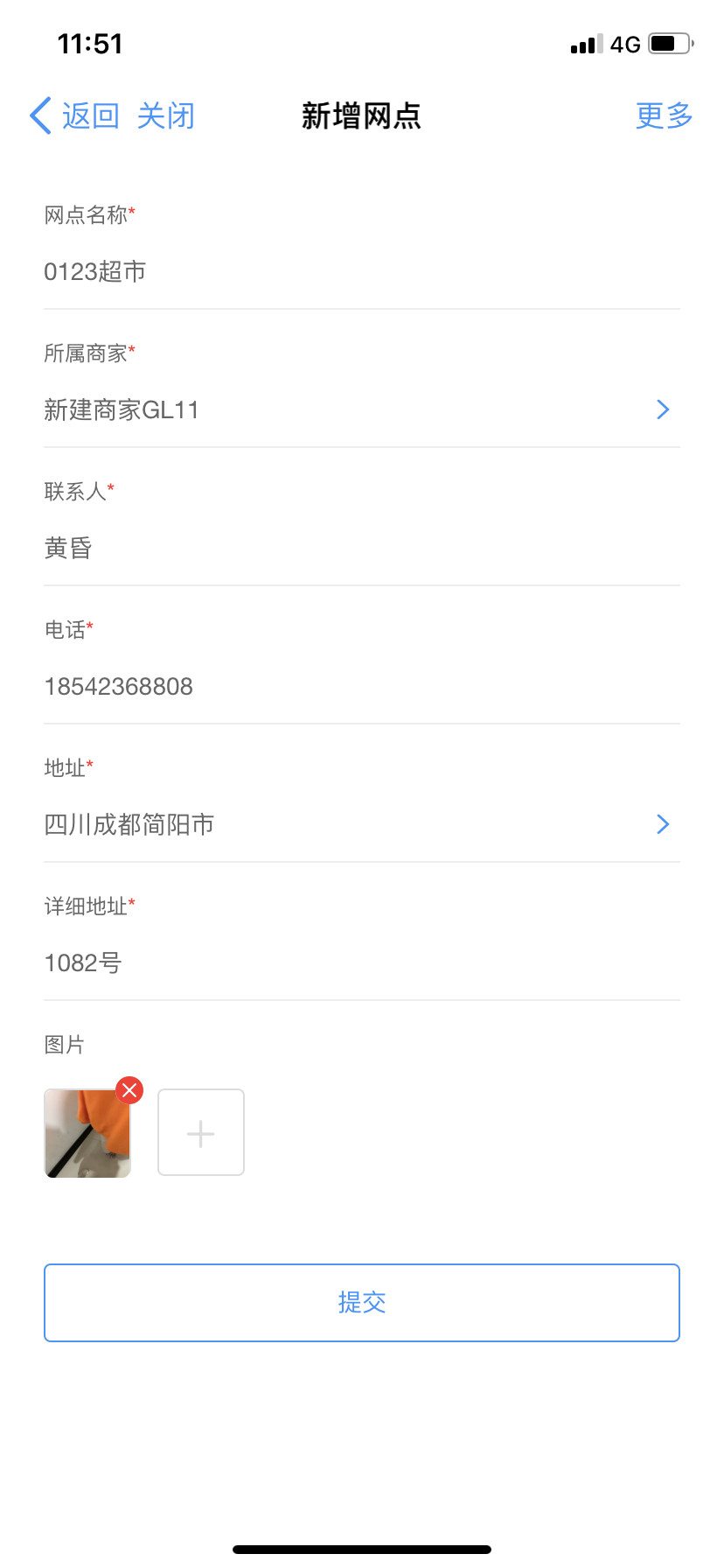Choose the 地址 region 四川成都简阳市
Image resolution: width=724 pixels, height=1568 pixels.
360,825
